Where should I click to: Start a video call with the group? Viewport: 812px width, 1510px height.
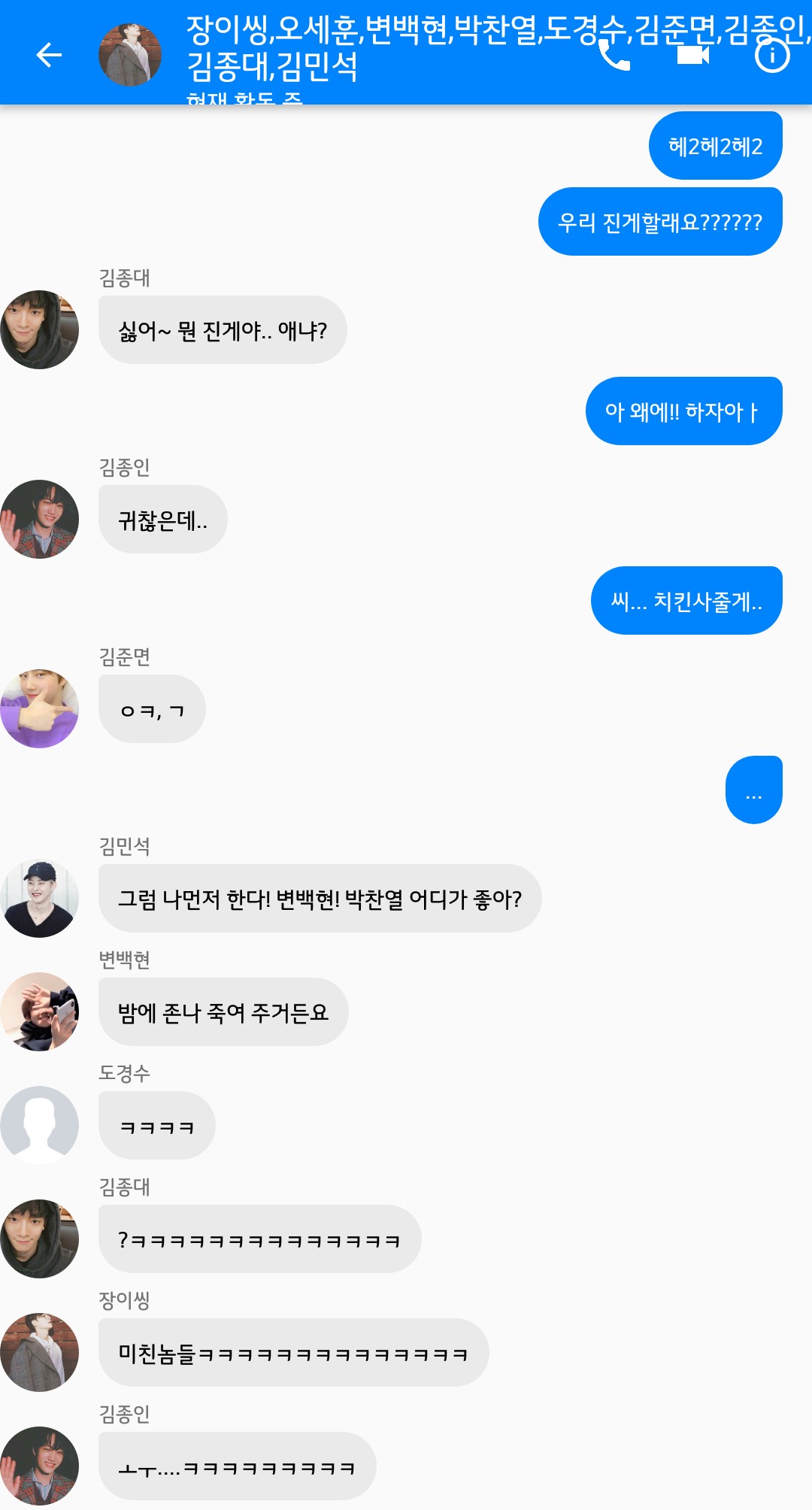(693, 55)
